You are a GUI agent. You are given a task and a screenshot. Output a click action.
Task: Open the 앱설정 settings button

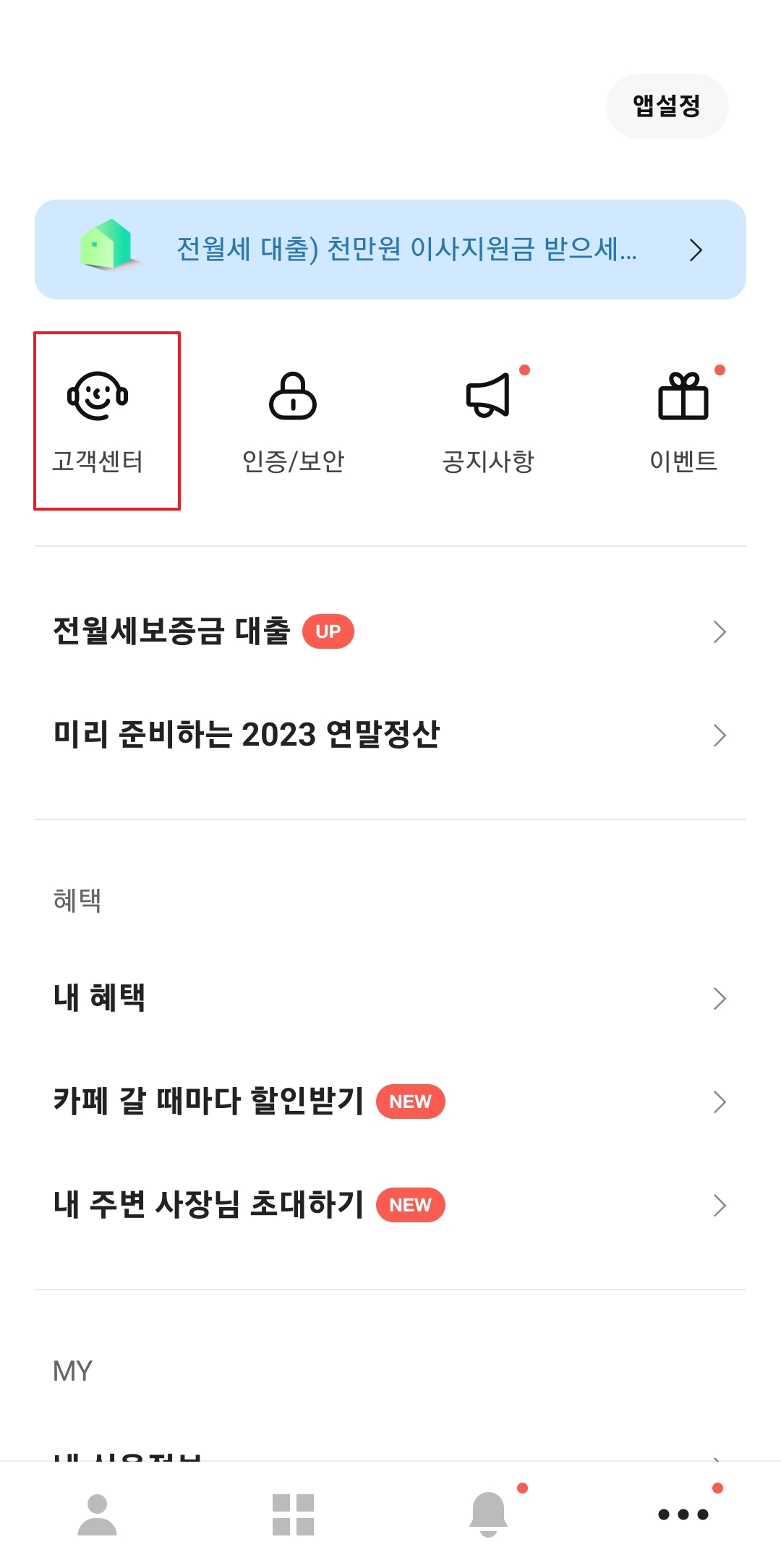click(x=666, y=106)
